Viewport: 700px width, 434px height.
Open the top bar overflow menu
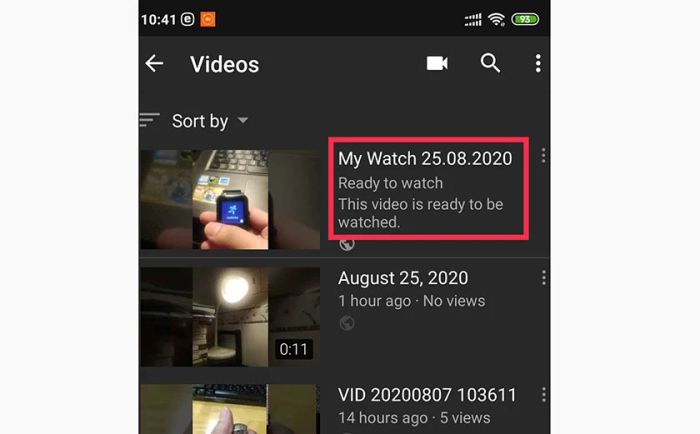coord(538,64)
